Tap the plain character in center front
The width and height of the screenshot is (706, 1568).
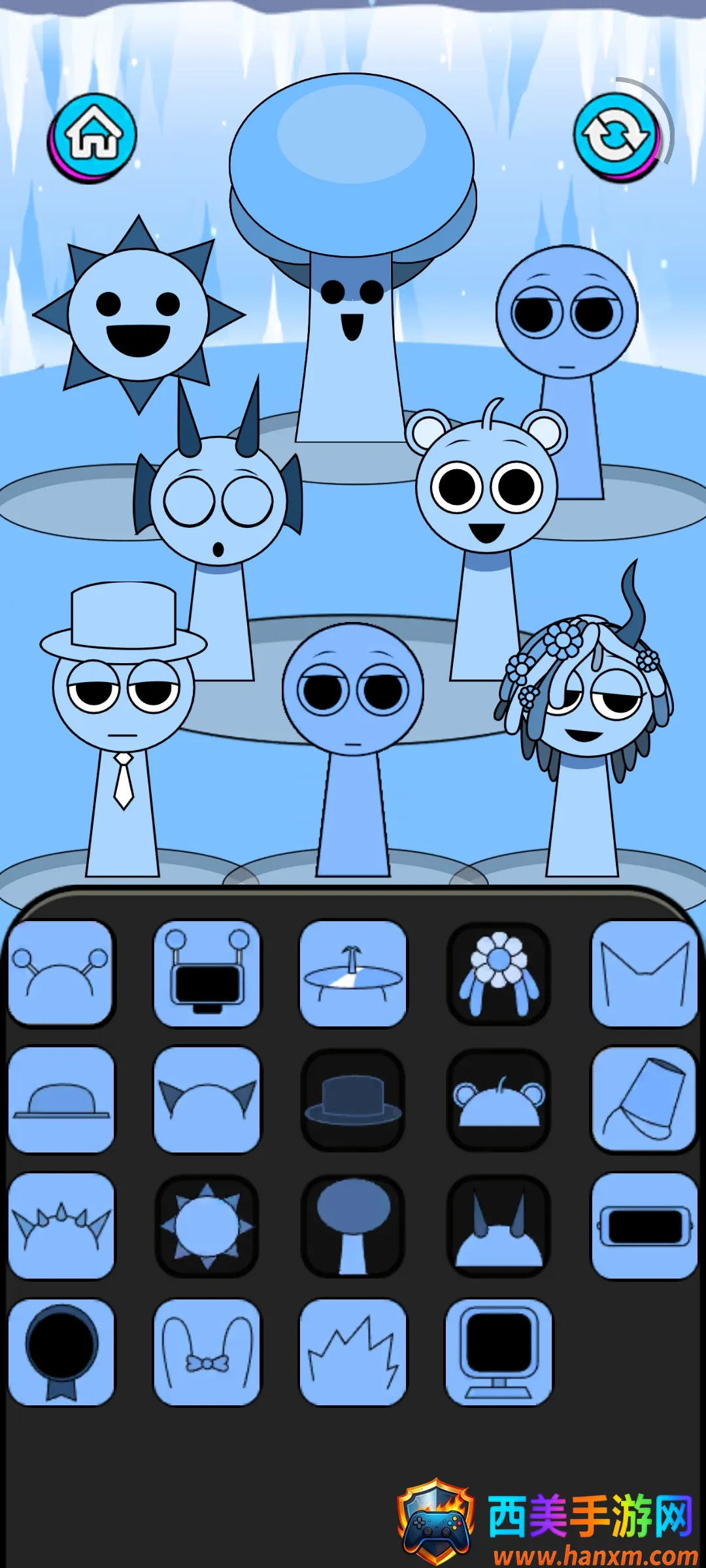(353, 706)
